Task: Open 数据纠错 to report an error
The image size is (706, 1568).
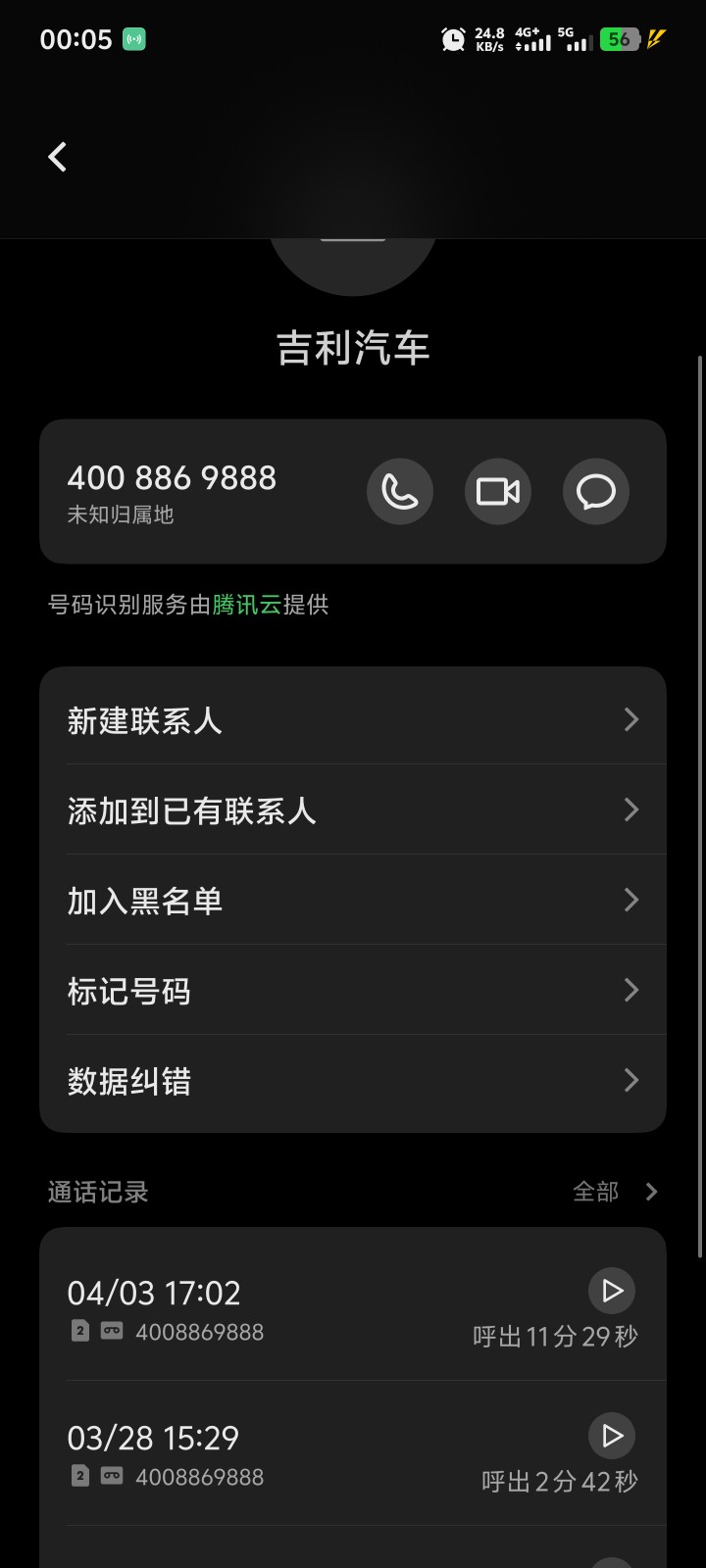Action: (x=353, y=1081)
